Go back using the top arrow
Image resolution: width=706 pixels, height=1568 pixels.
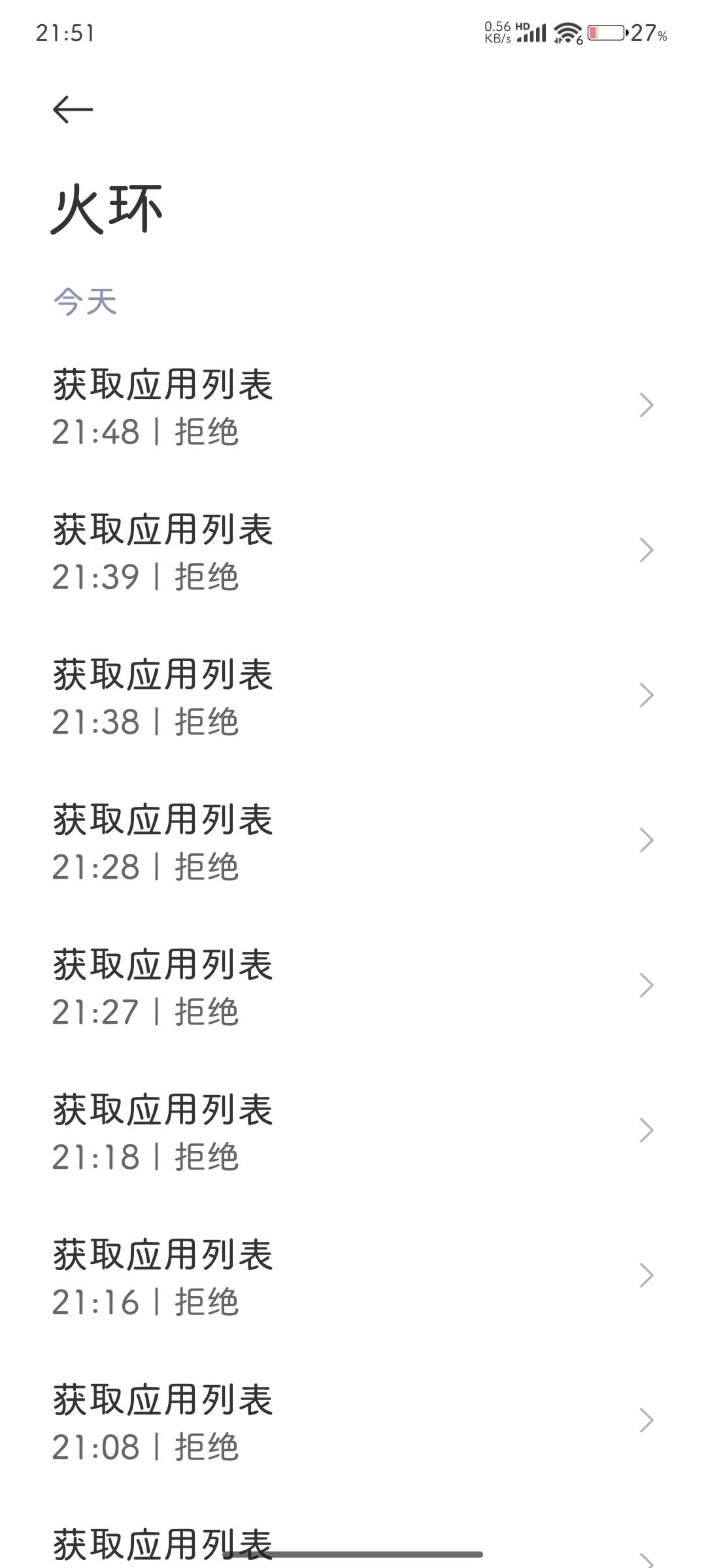tap(73, 109)
